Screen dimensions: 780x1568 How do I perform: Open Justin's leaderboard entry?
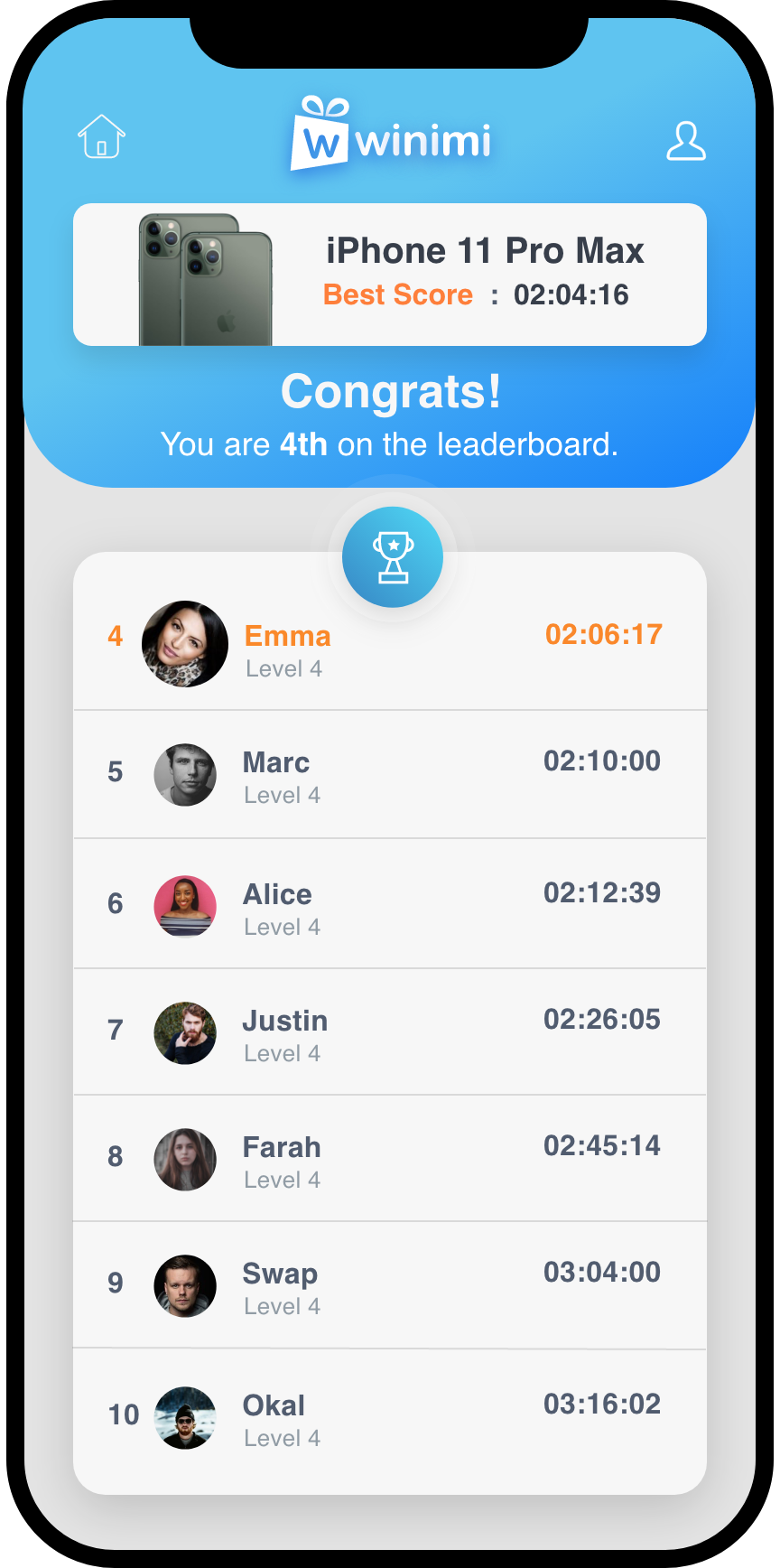tap(390, 1031)
